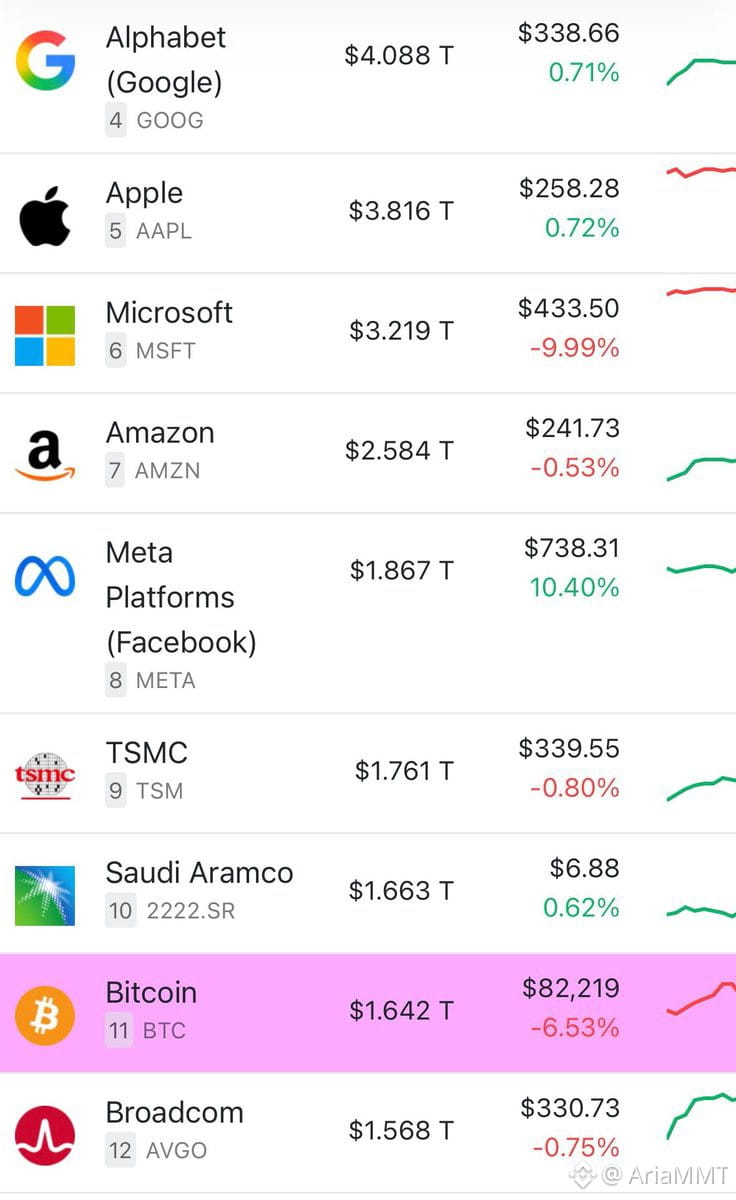
Task: Open the highlighted Bitcoin row
Action: (x=151, y=993)
